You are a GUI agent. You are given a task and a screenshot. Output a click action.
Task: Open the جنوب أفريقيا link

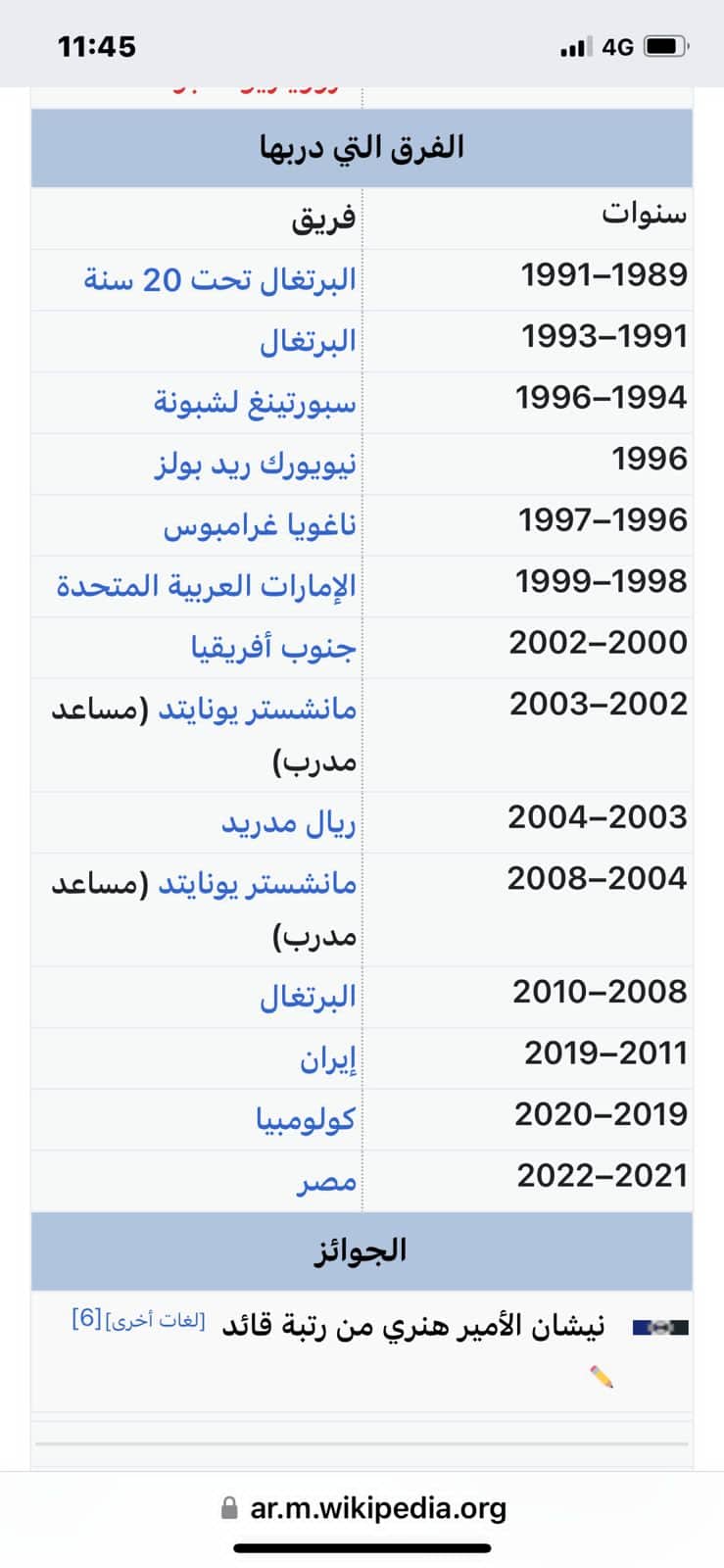click(x=272, y=647)
